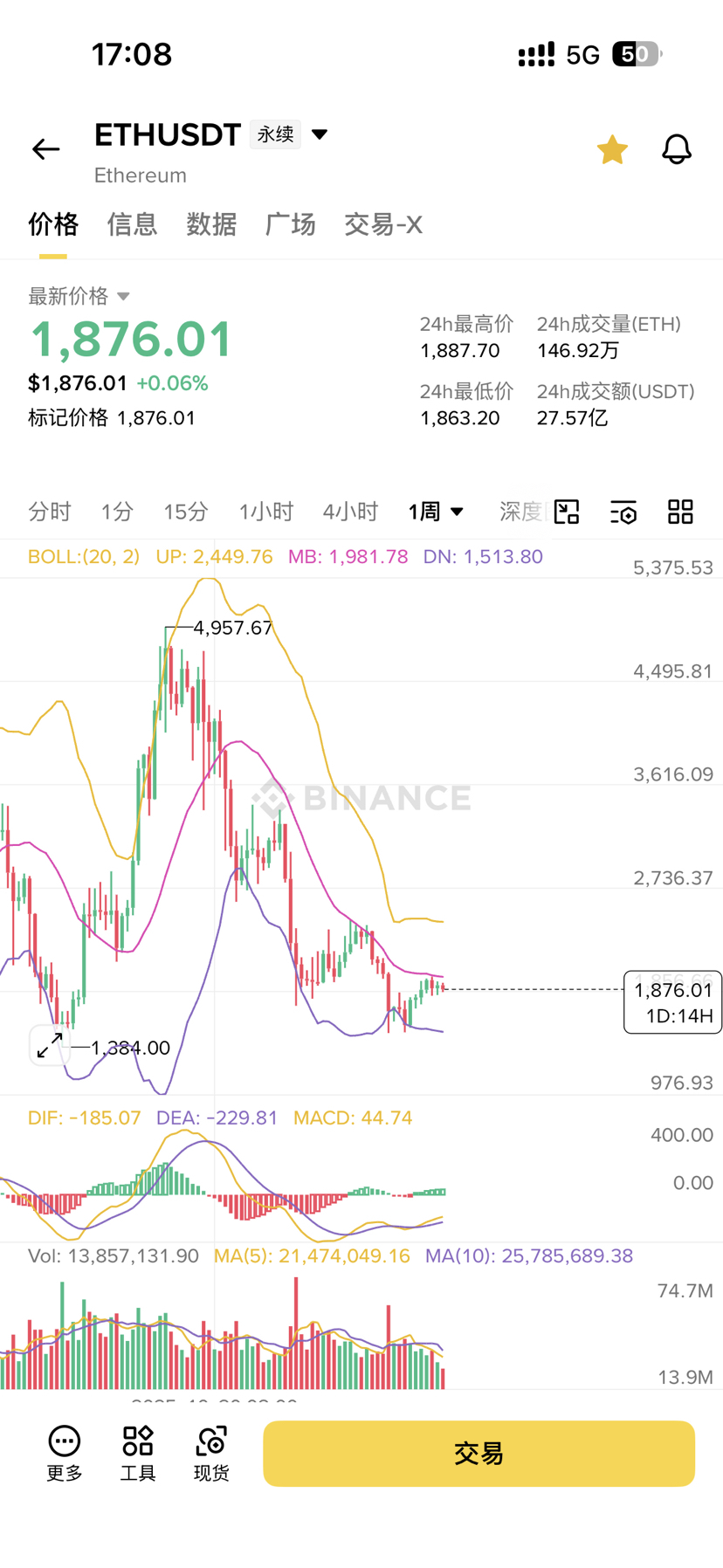Toggle the favorite star for ETHUSDT
Screen dimensions: 723x1568
pyautogui.click(x=612, y=149)
